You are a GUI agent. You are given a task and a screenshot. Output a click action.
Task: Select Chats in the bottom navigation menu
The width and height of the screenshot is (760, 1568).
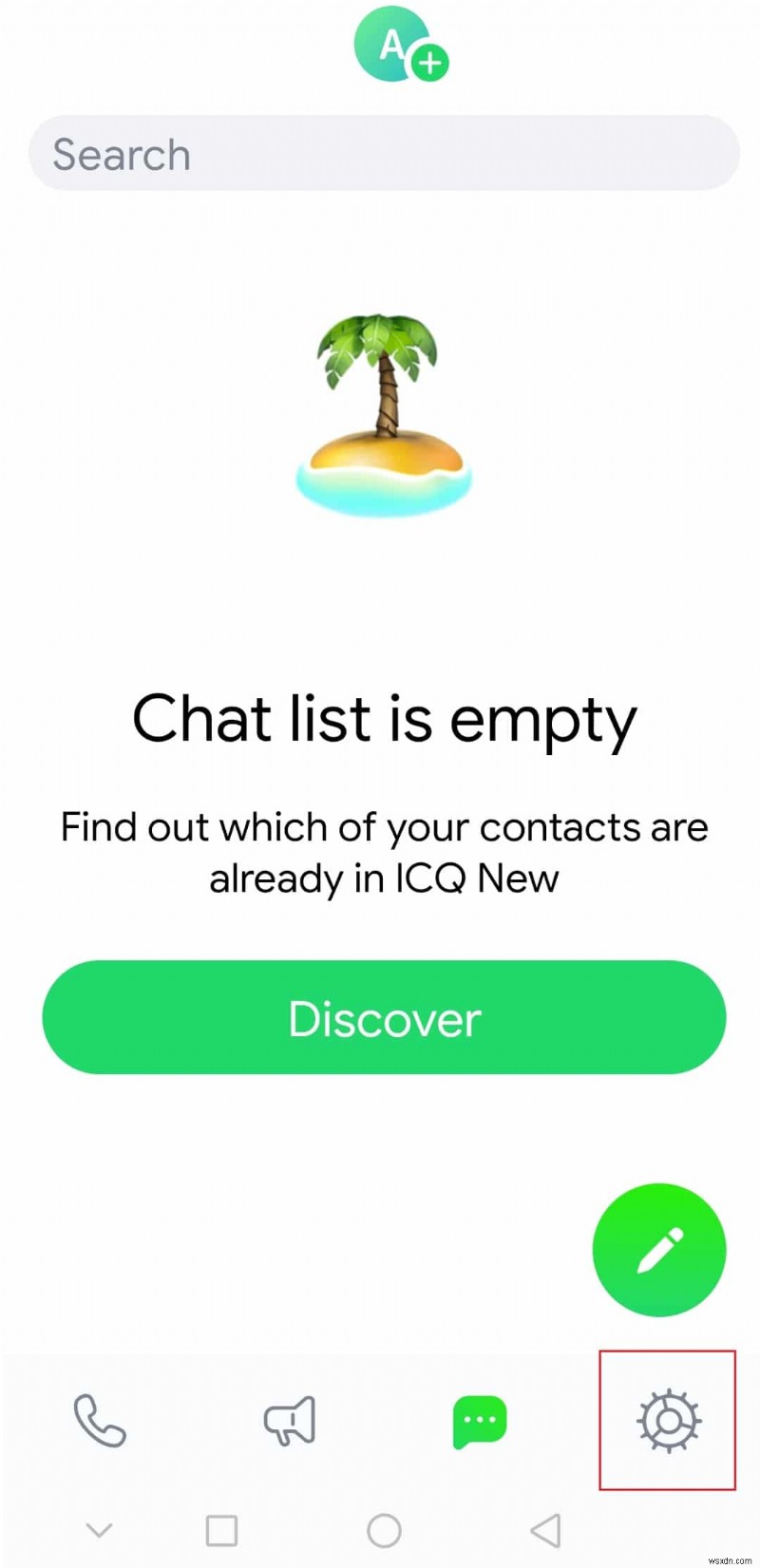[x=479, y=1419]
